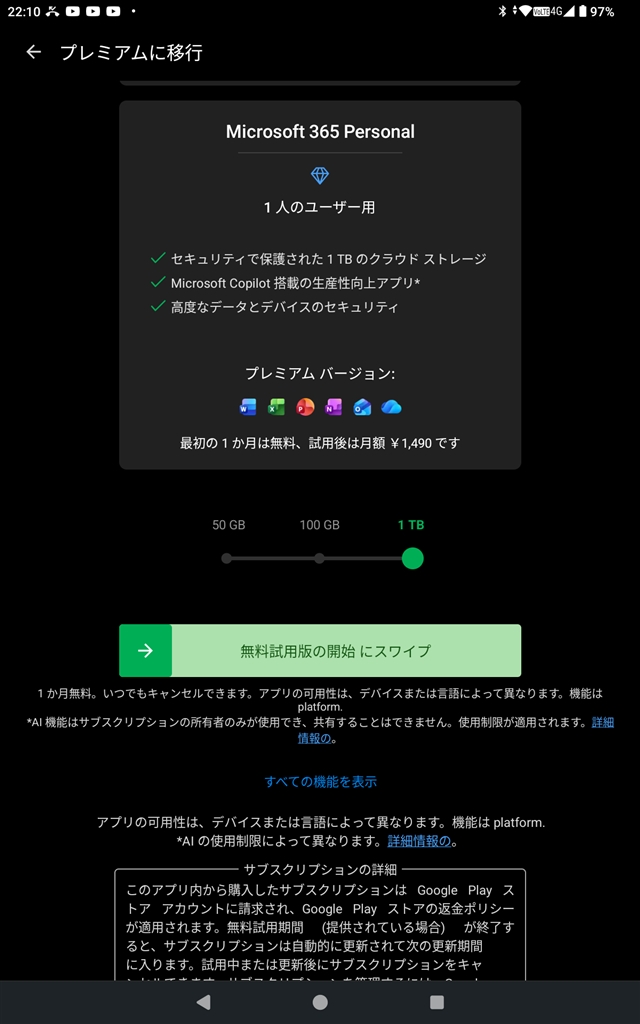The width and height of the screenshot is (640, 1024).
Task: Tap the system home button
Action: click(320, 1002)
